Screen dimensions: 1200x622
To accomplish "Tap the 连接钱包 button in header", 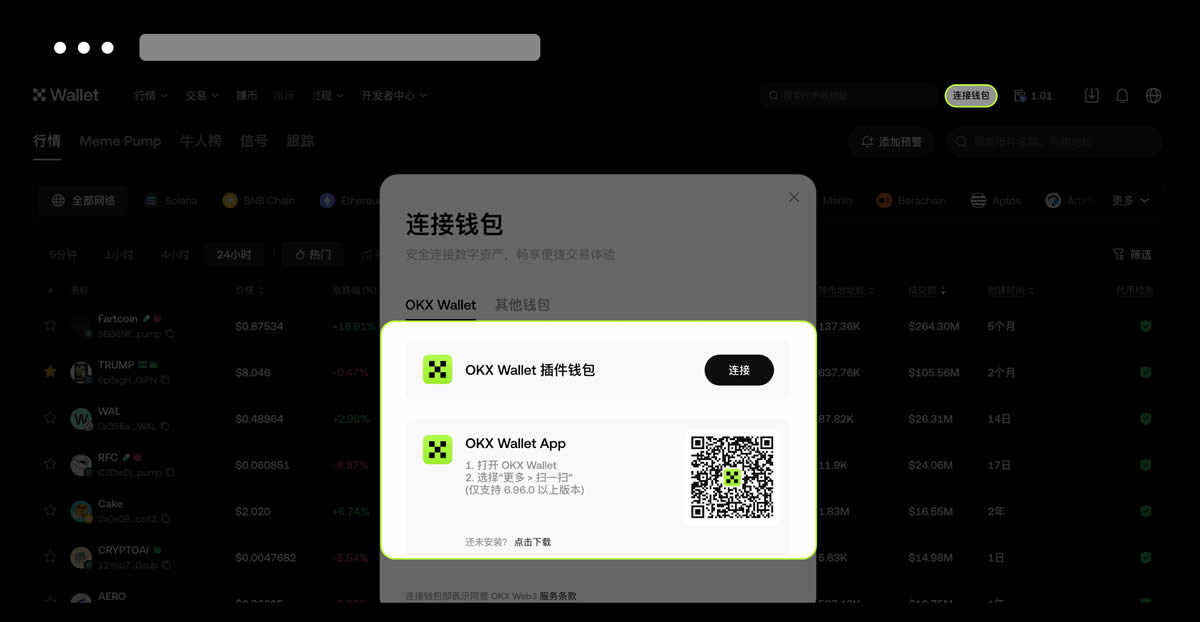I will (x=970, y=96).
